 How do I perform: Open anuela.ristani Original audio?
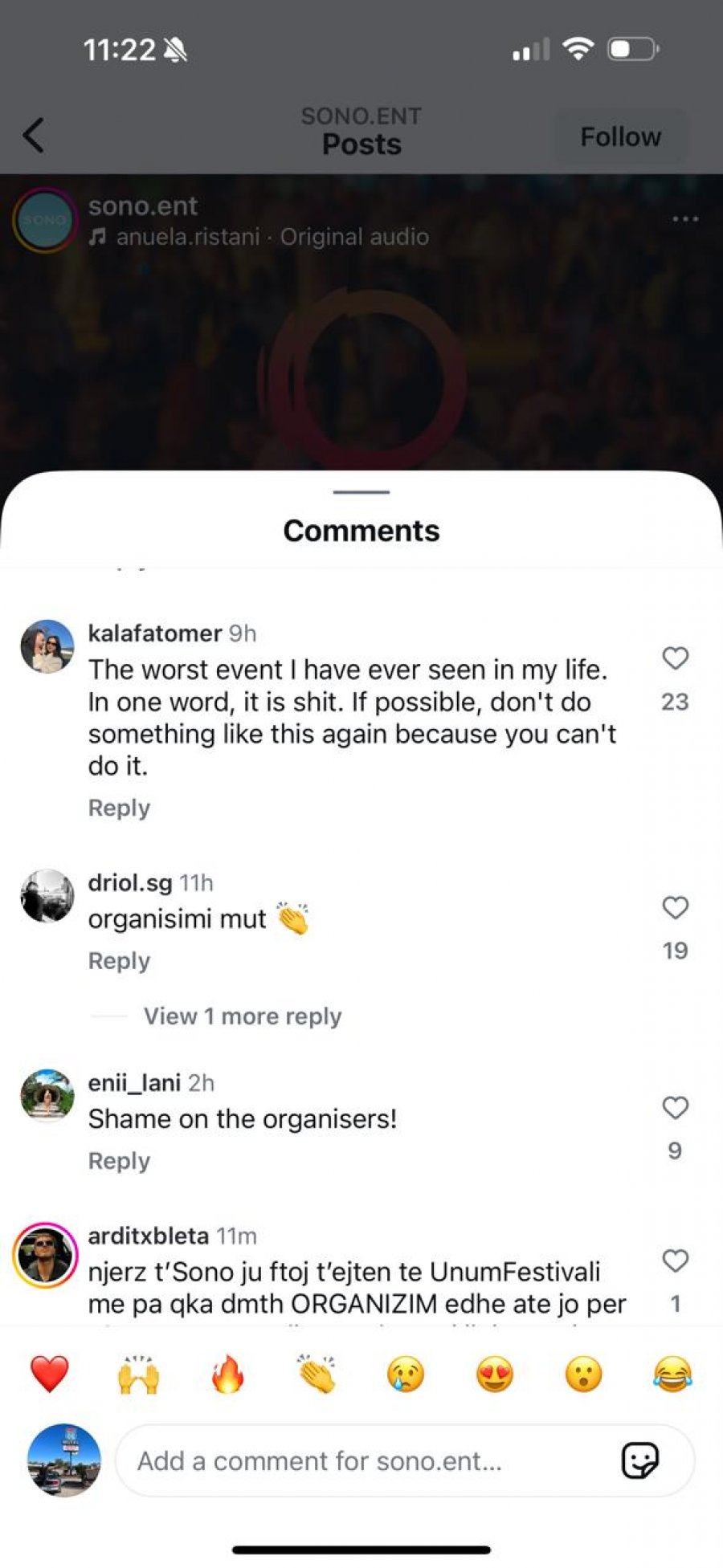coord(272,237)
